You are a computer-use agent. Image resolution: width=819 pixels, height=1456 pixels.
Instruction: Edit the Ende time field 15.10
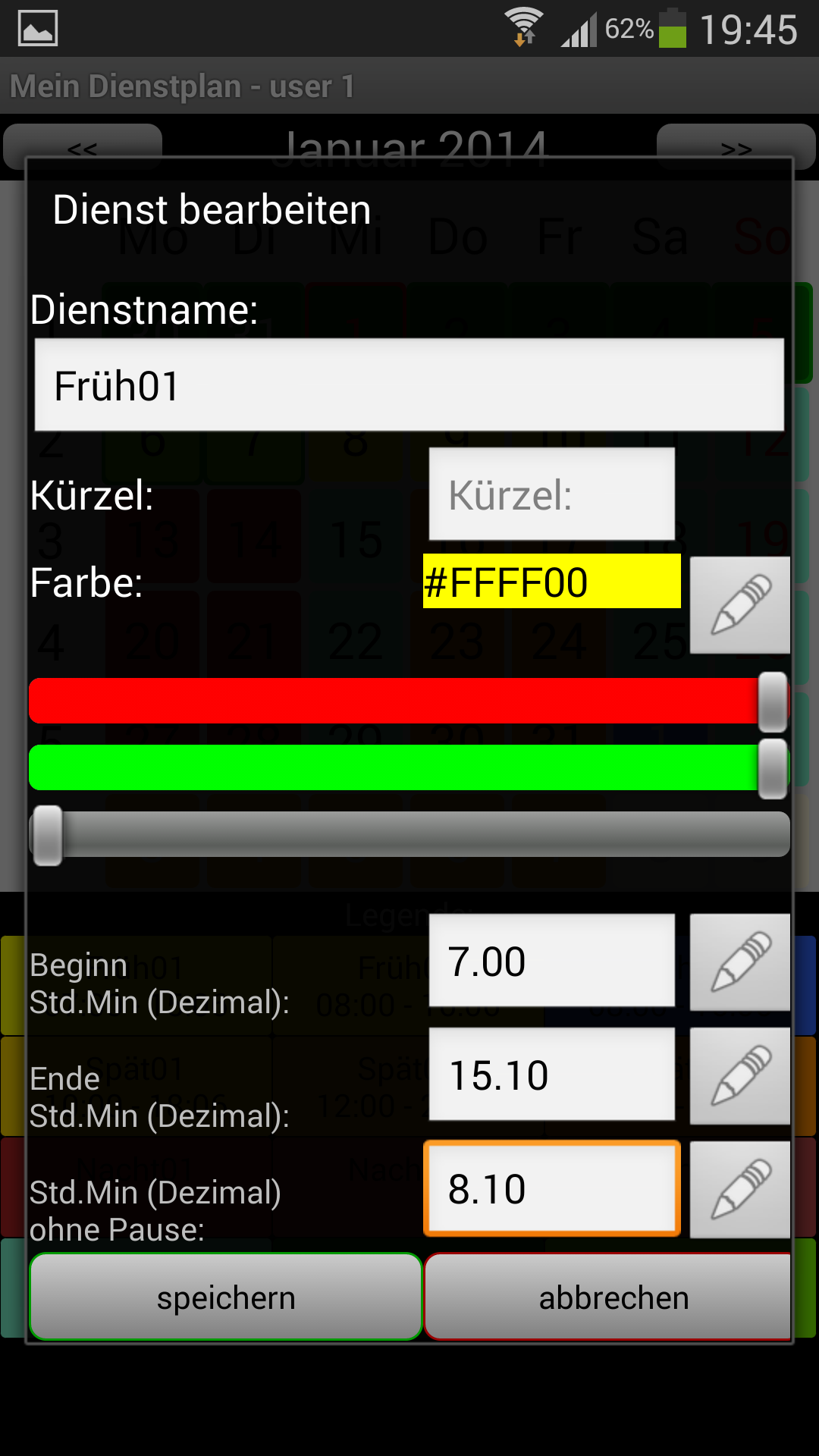pos(551,1075)
